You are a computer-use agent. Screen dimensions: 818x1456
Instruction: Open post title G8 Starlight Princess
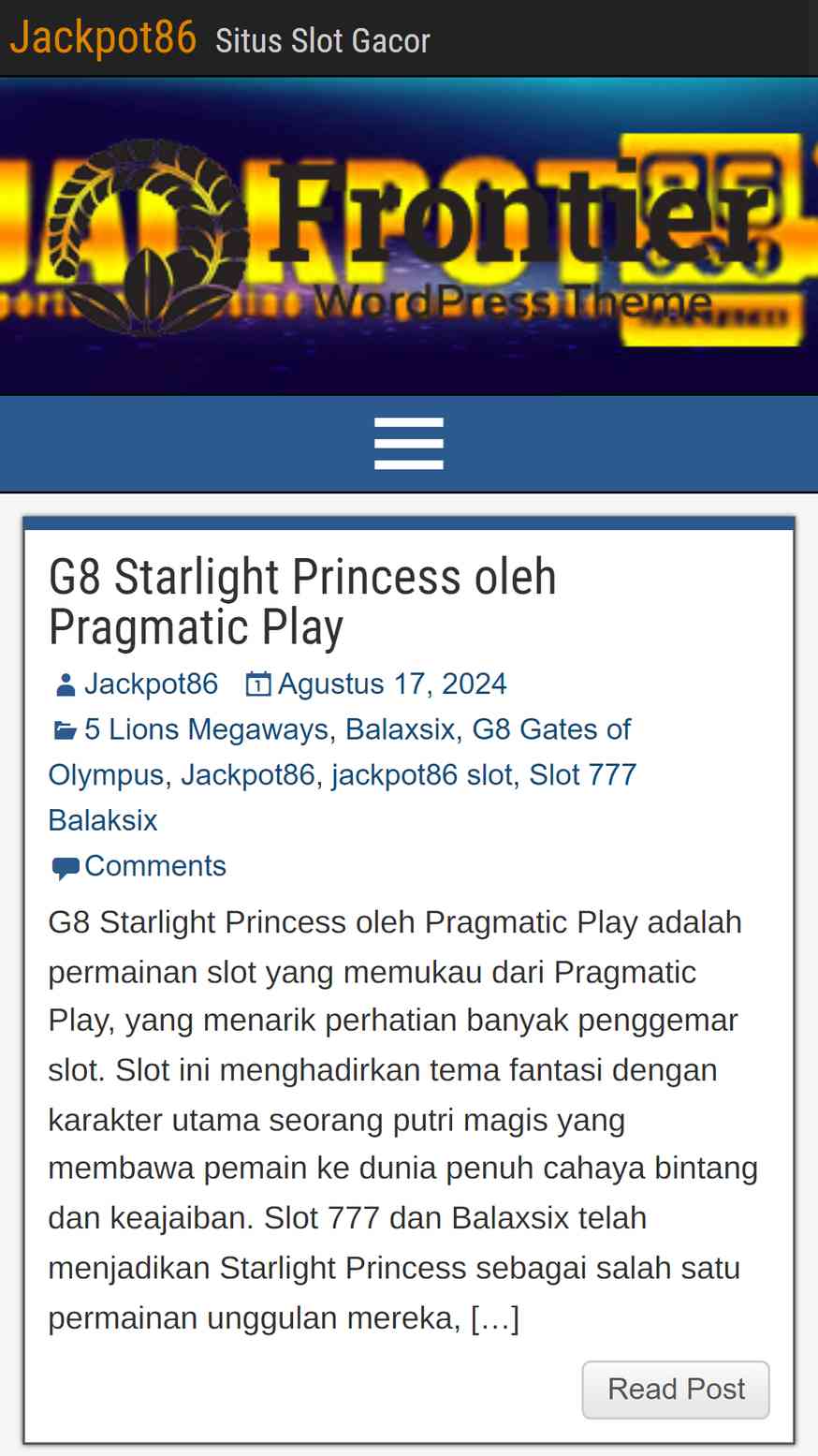tap(302, 602)
